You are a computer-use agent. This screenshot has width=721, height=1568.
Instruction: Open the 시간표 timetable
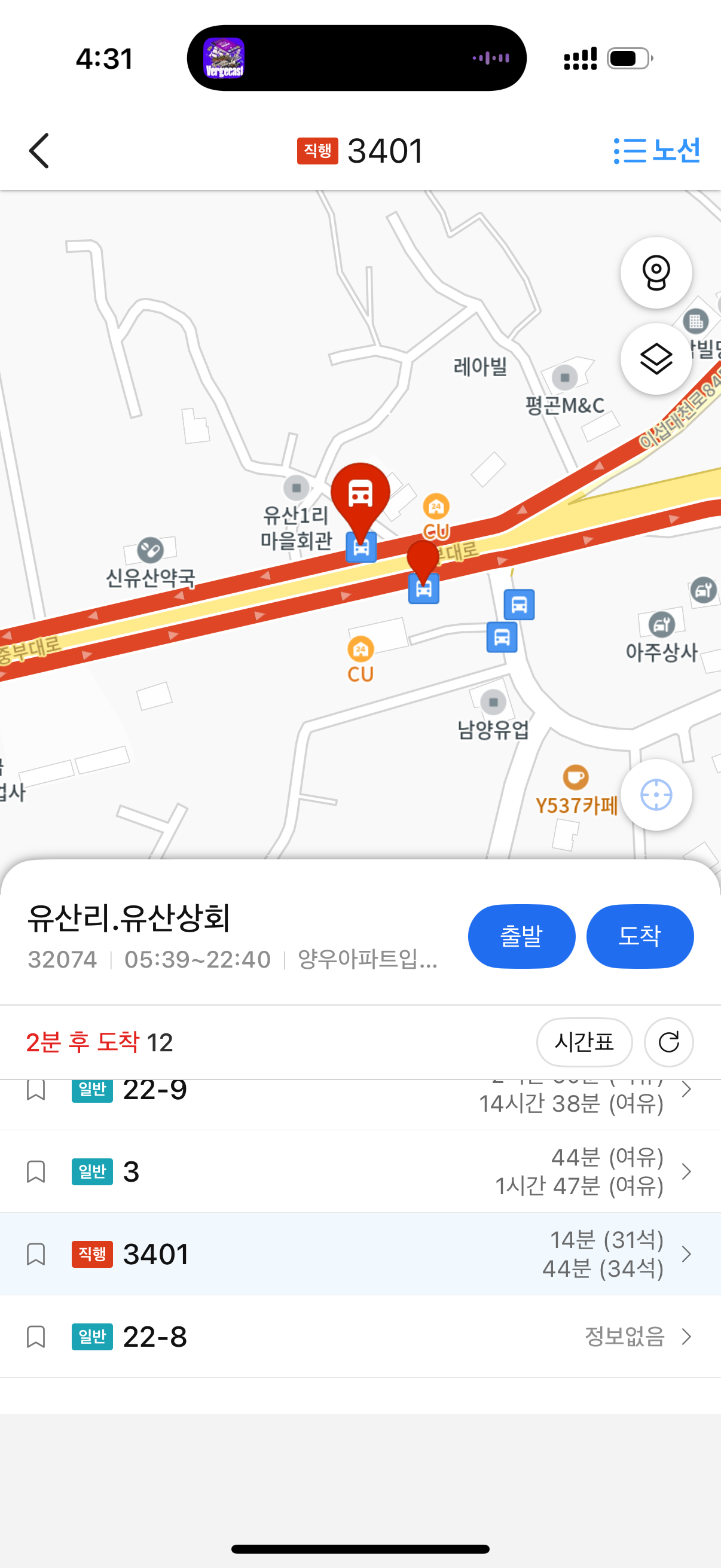tap(584, 1042)
